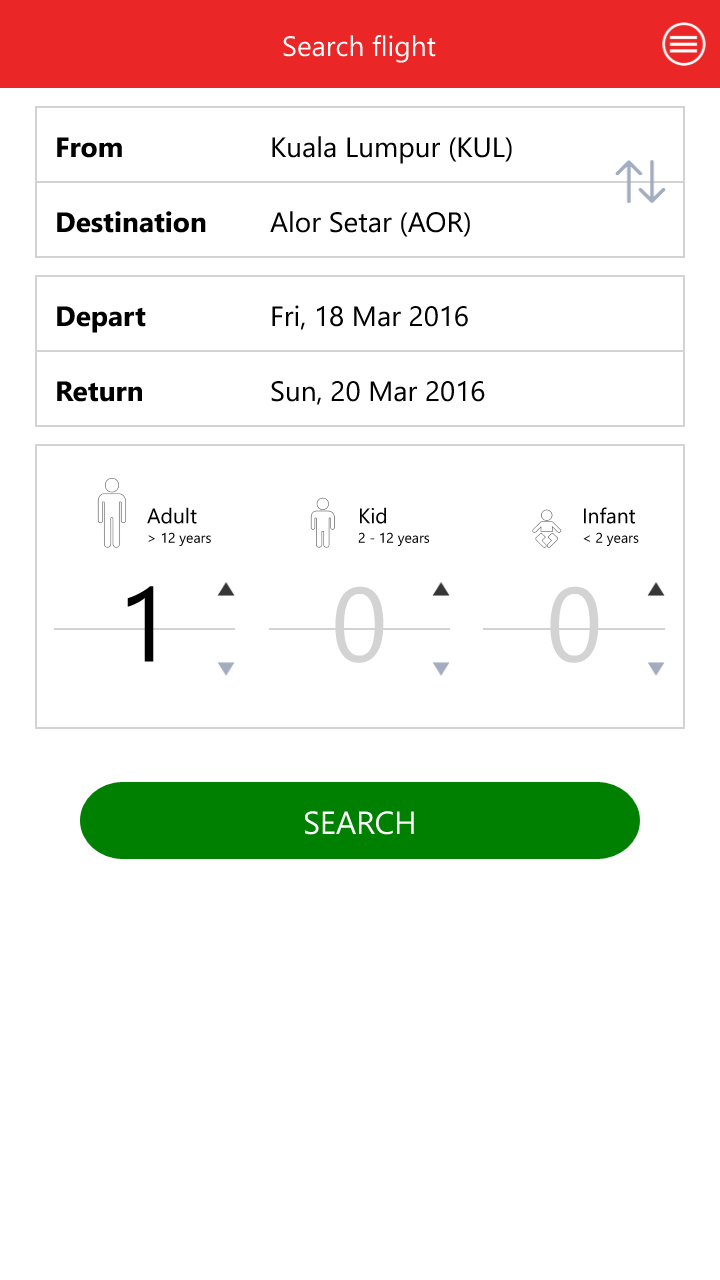Open the Return date Sun, 20 Mar 2016
This screenshot has width=720, height=1280.
(x=377, y=391)
